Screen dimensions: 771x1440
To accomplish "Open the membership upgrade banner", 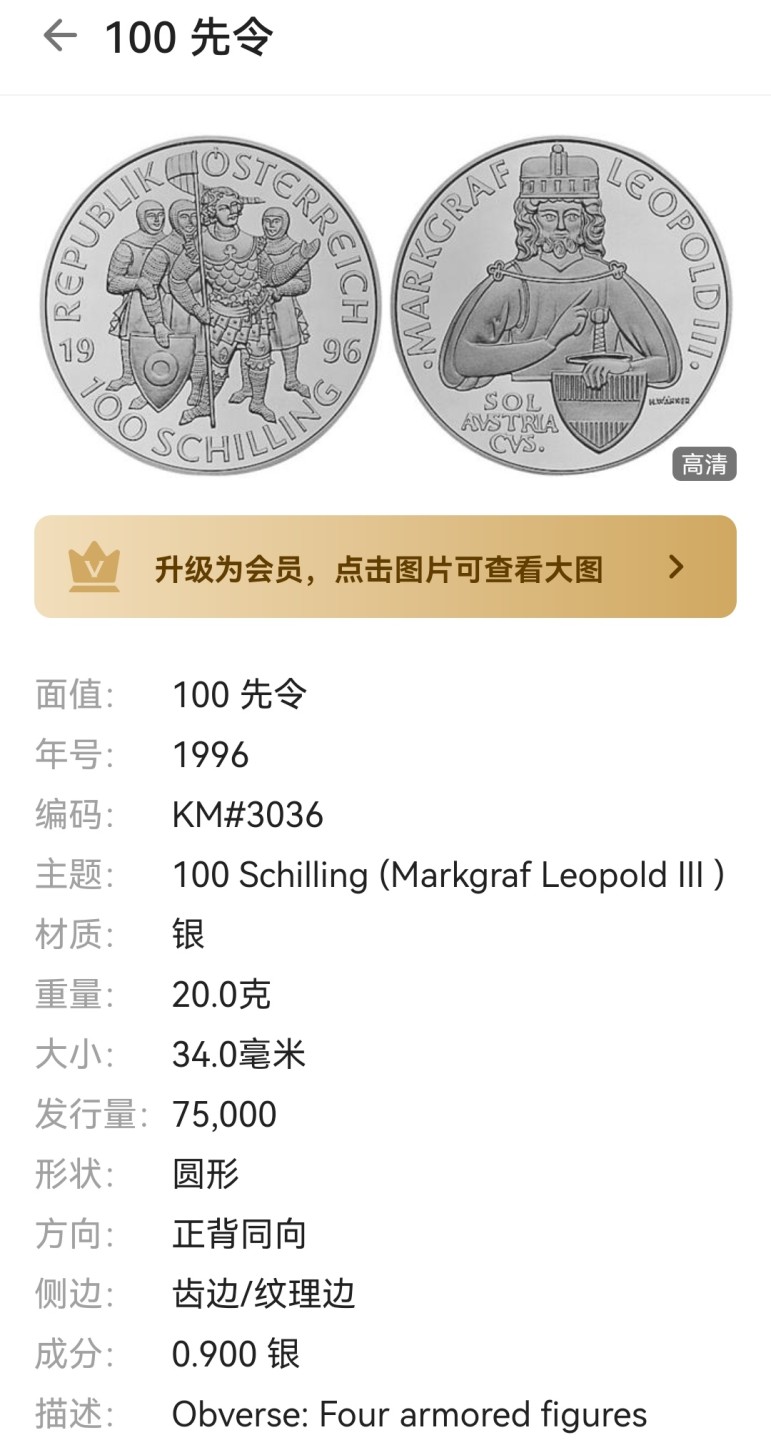I will [385, 567].
